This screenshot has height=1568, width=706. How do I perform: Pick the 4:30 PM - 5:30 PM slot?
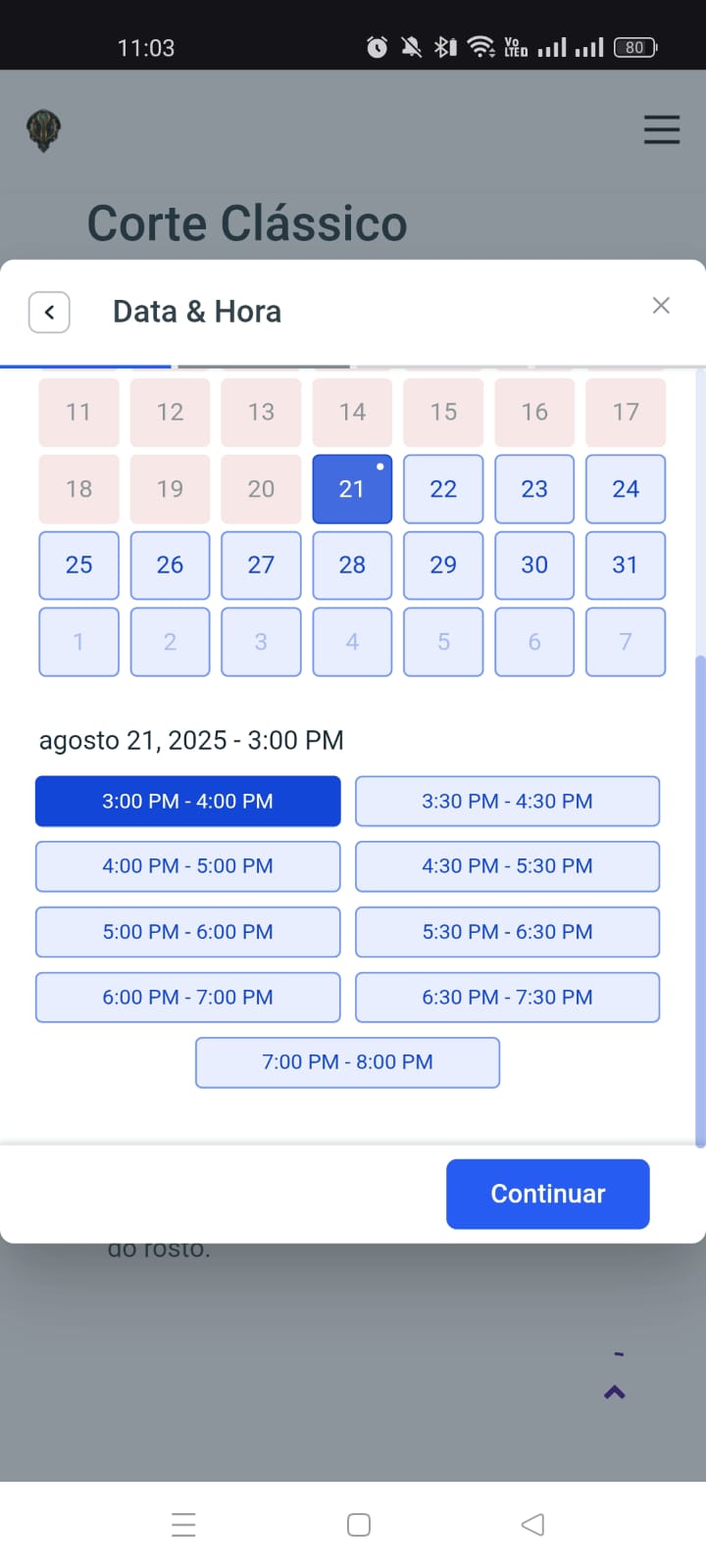click(507, 866)
